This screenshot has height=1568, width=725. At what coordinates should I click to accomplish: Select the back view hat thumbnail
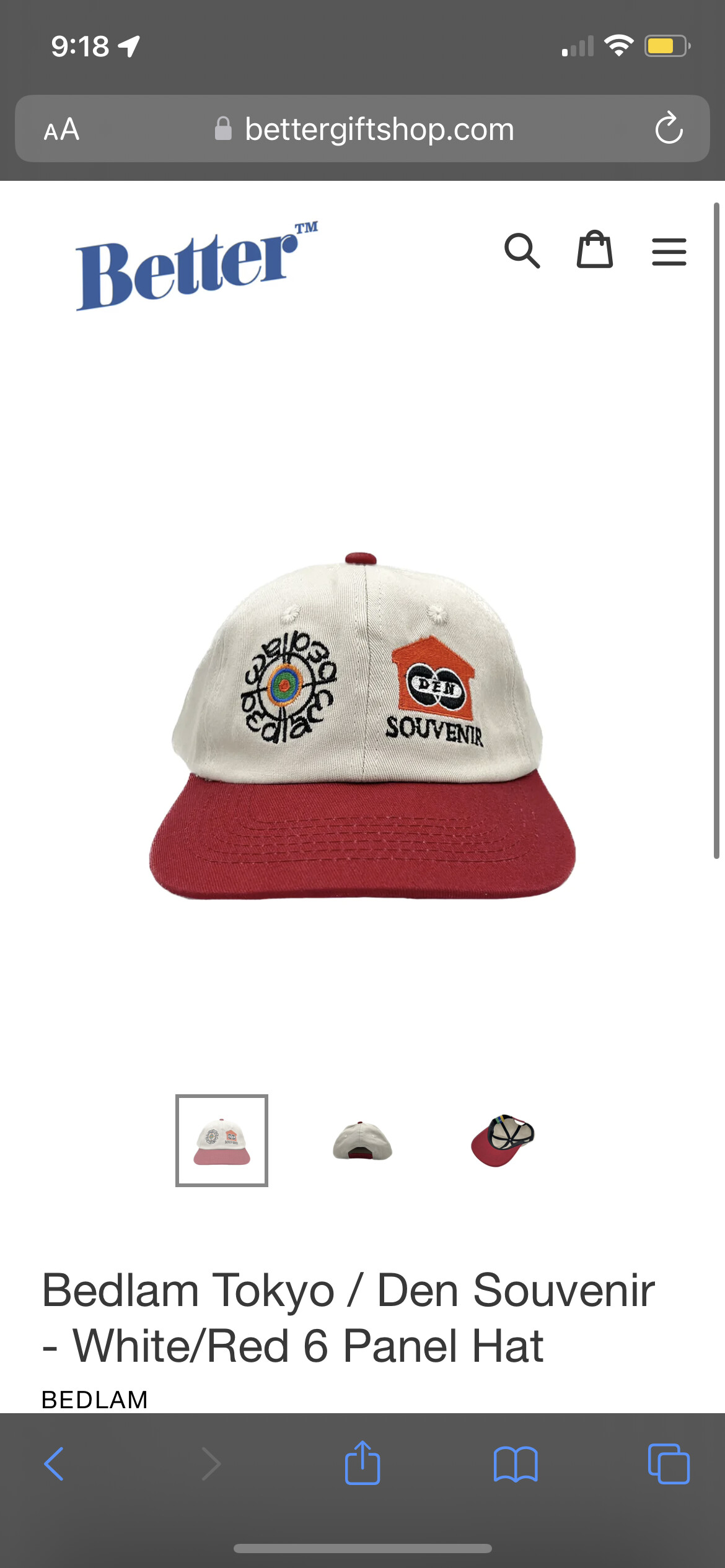(362, 1140)
